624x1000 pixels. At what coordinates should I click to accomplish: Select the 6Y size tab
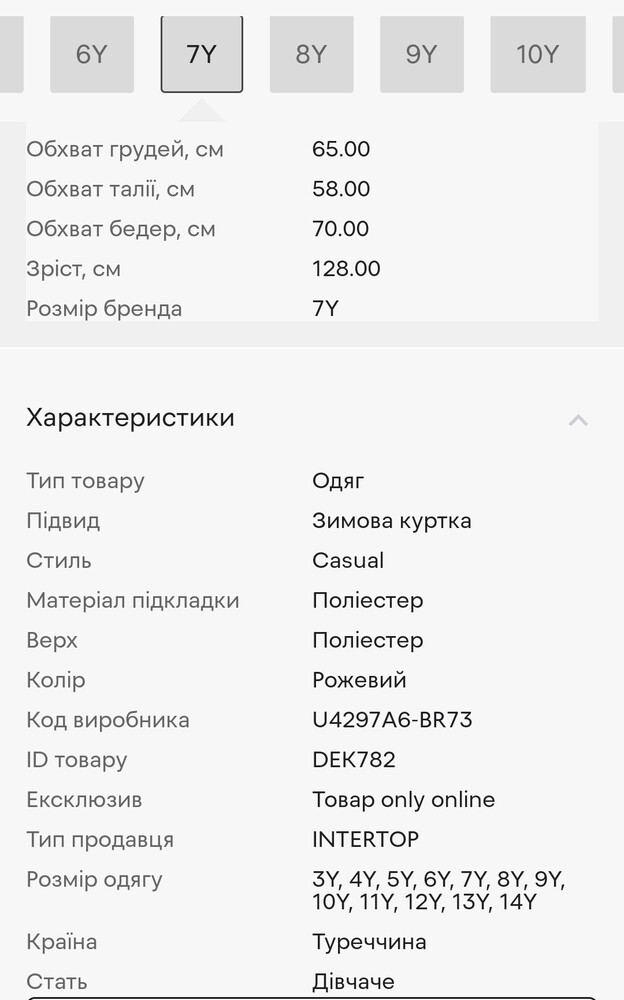[x=91, y=54]
